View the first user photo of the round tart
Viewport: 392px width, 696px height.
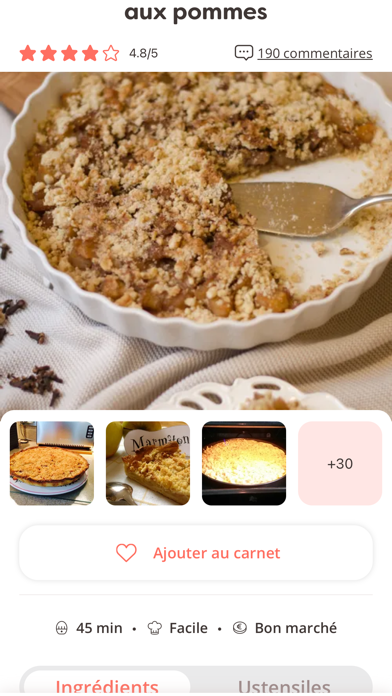tap(52, 463)
